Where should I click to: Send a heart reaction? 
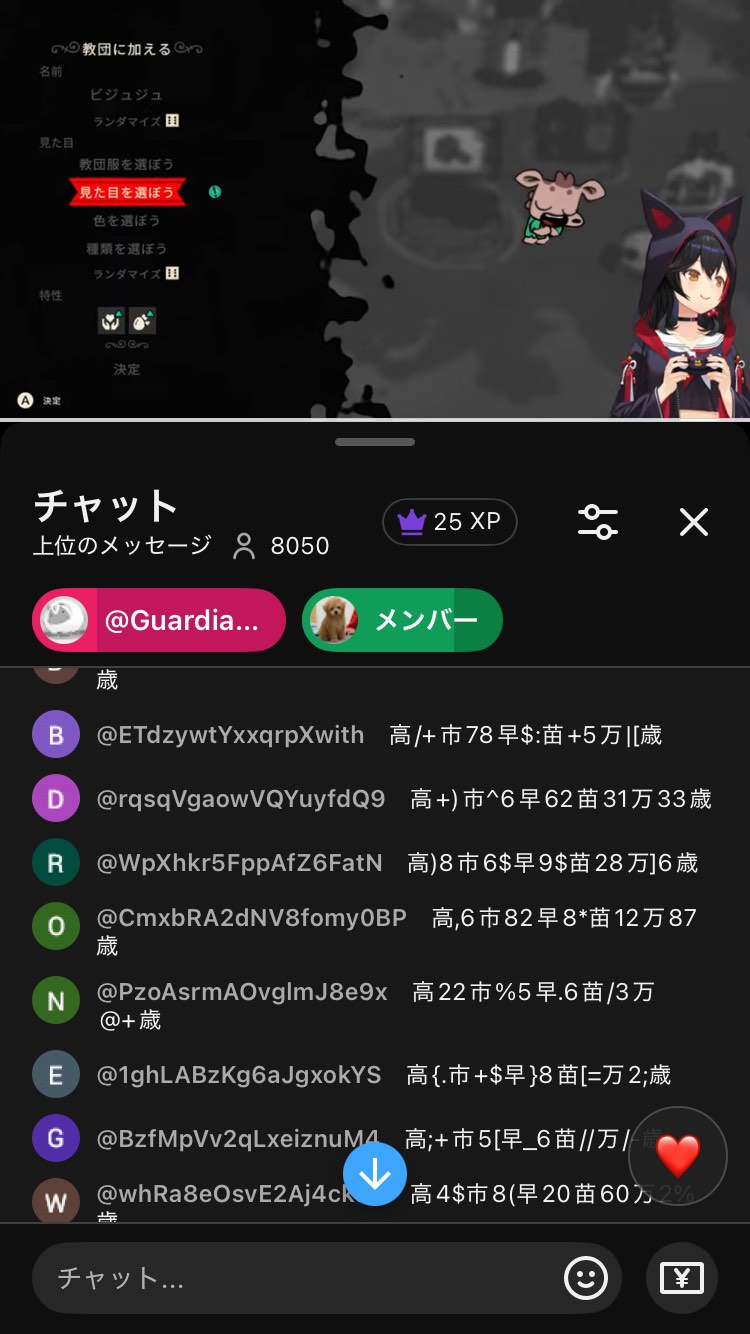(677, 1156)
